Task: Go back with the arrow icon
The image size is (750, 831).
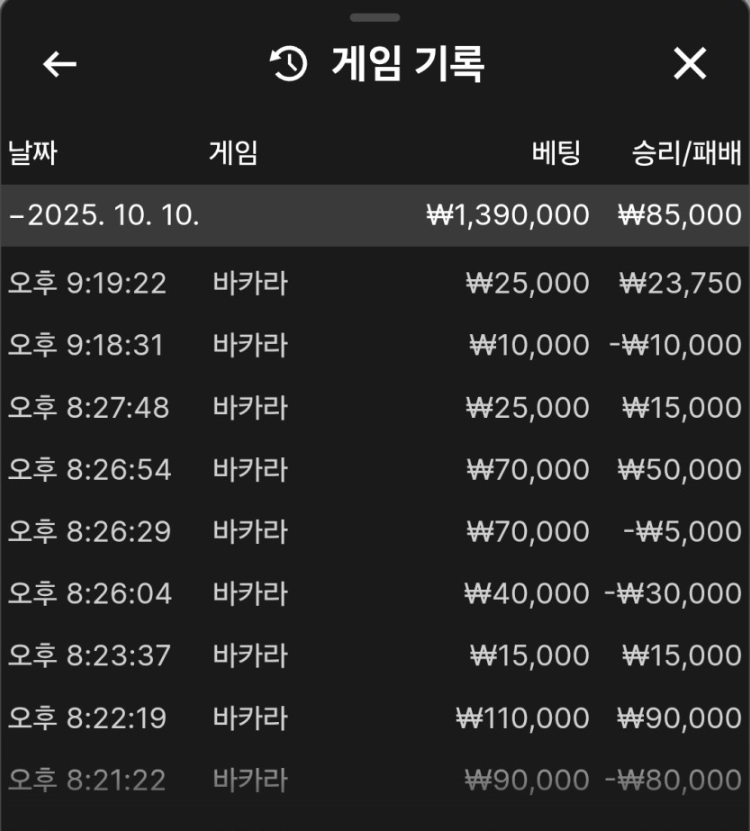Action: tap(60, 64)
